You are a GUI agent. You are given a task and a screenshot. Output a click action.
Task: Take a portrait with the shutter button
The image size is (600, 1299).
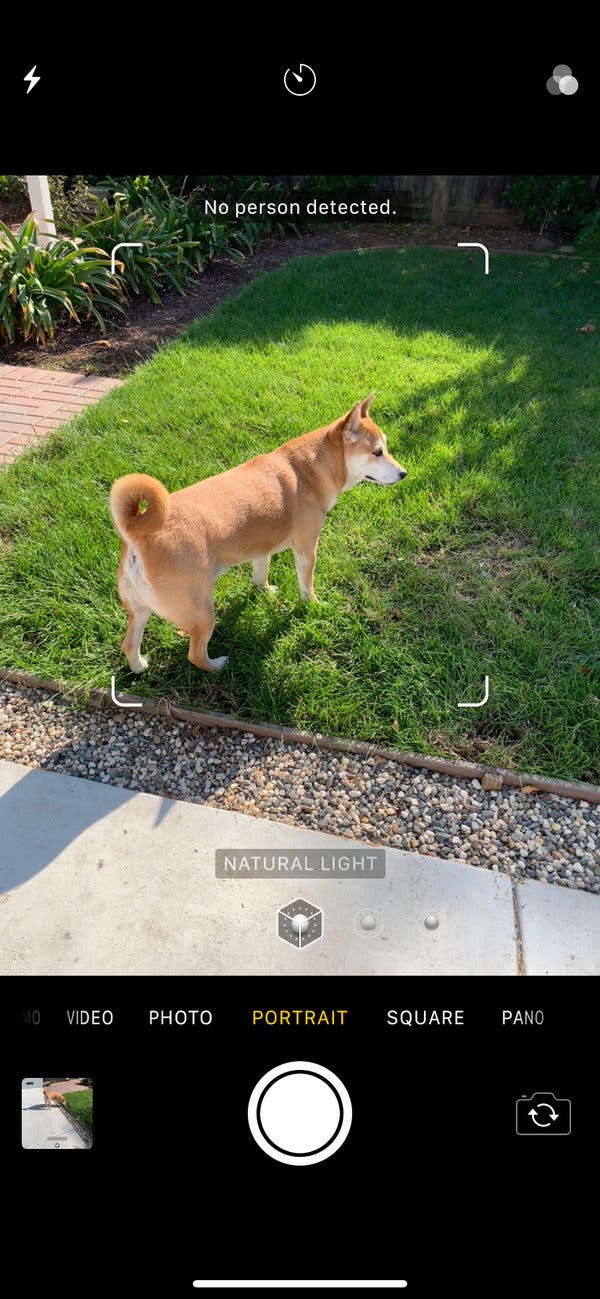click(300, 1113)
